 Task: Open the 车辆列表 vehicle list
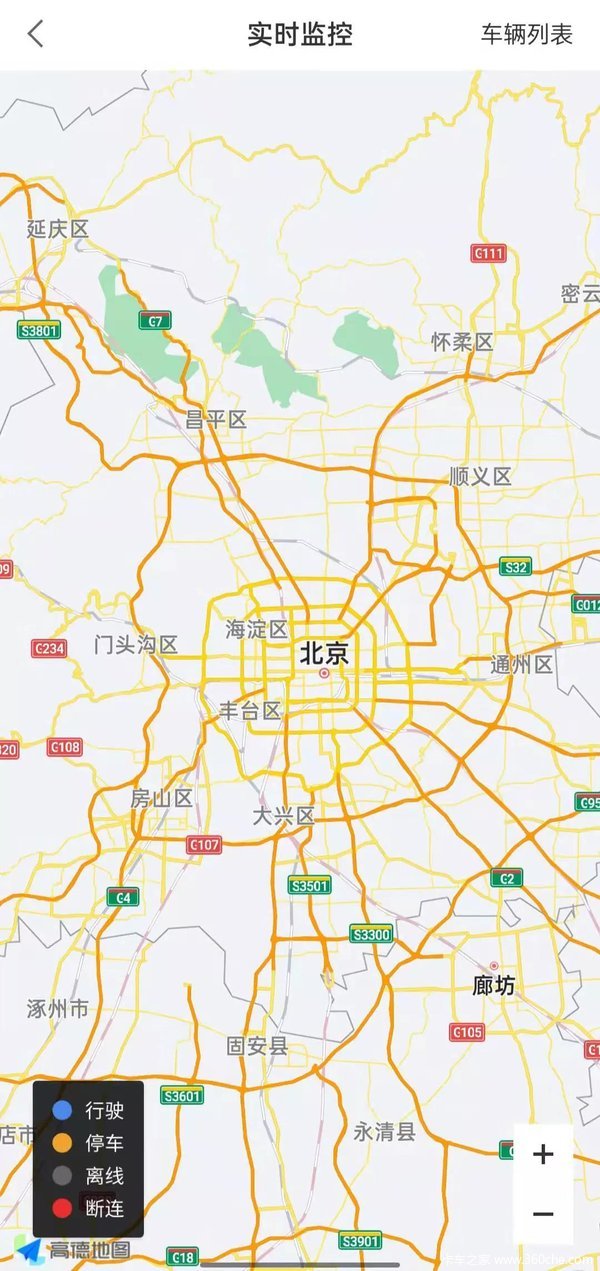click(x=526, y=34)
